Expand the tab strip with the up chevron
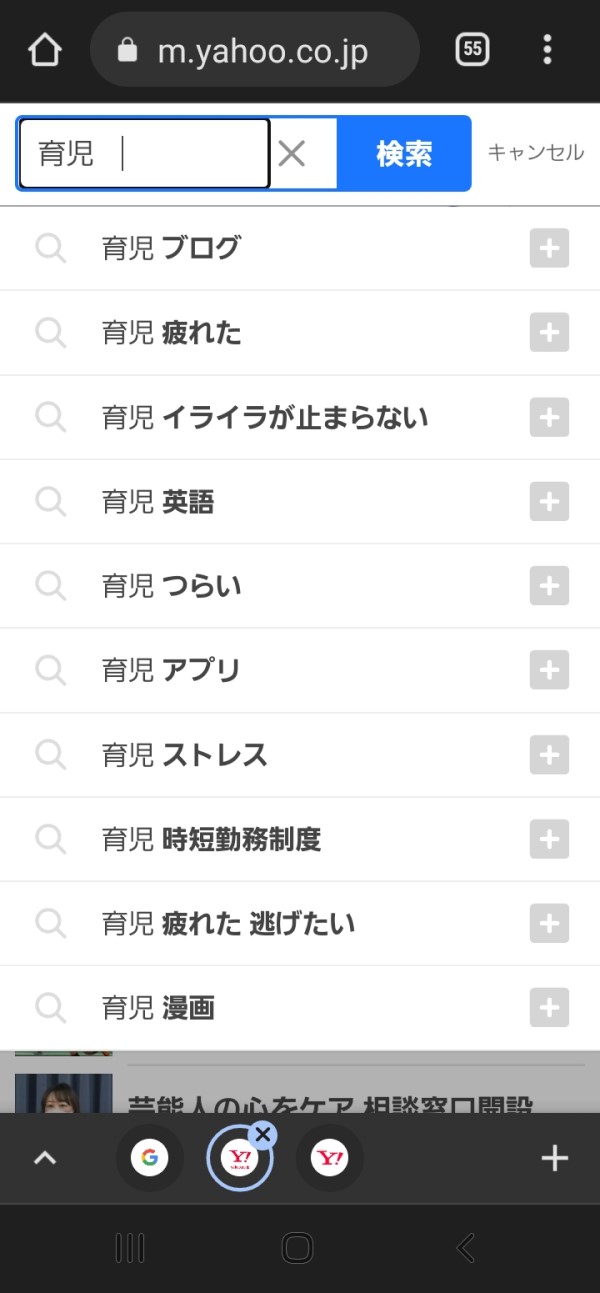 [45, 1158]
